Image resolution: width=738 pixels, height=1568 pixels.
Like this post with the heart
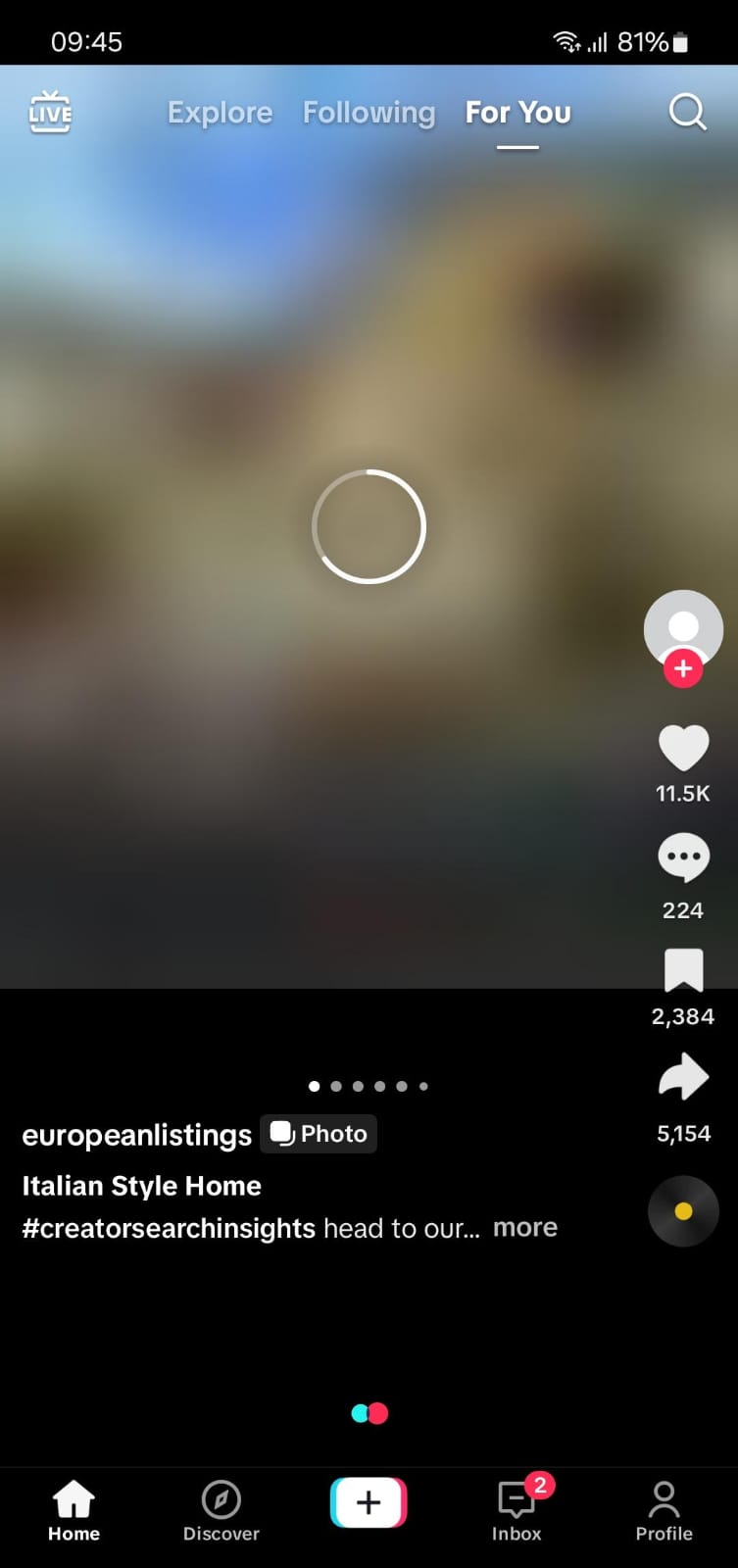click(683, 748)
